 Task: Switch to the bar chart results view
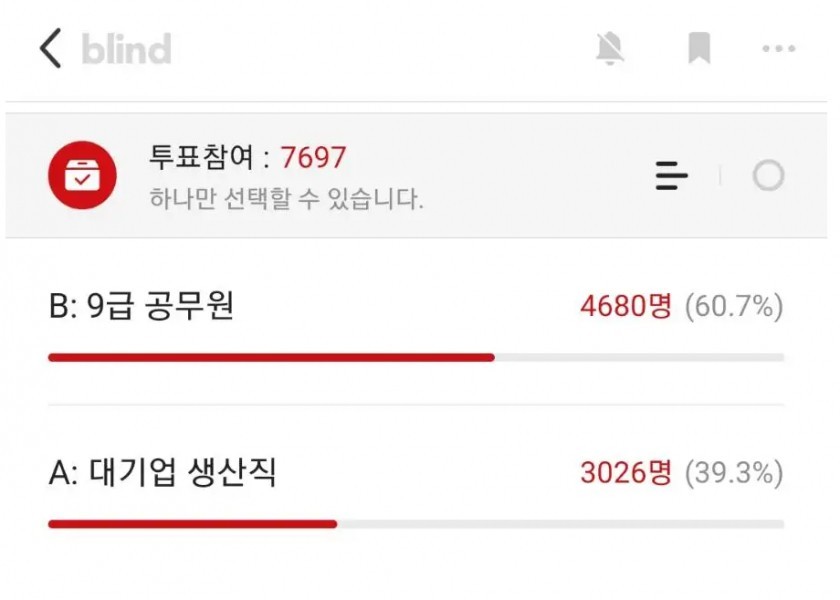click(672, 177)
